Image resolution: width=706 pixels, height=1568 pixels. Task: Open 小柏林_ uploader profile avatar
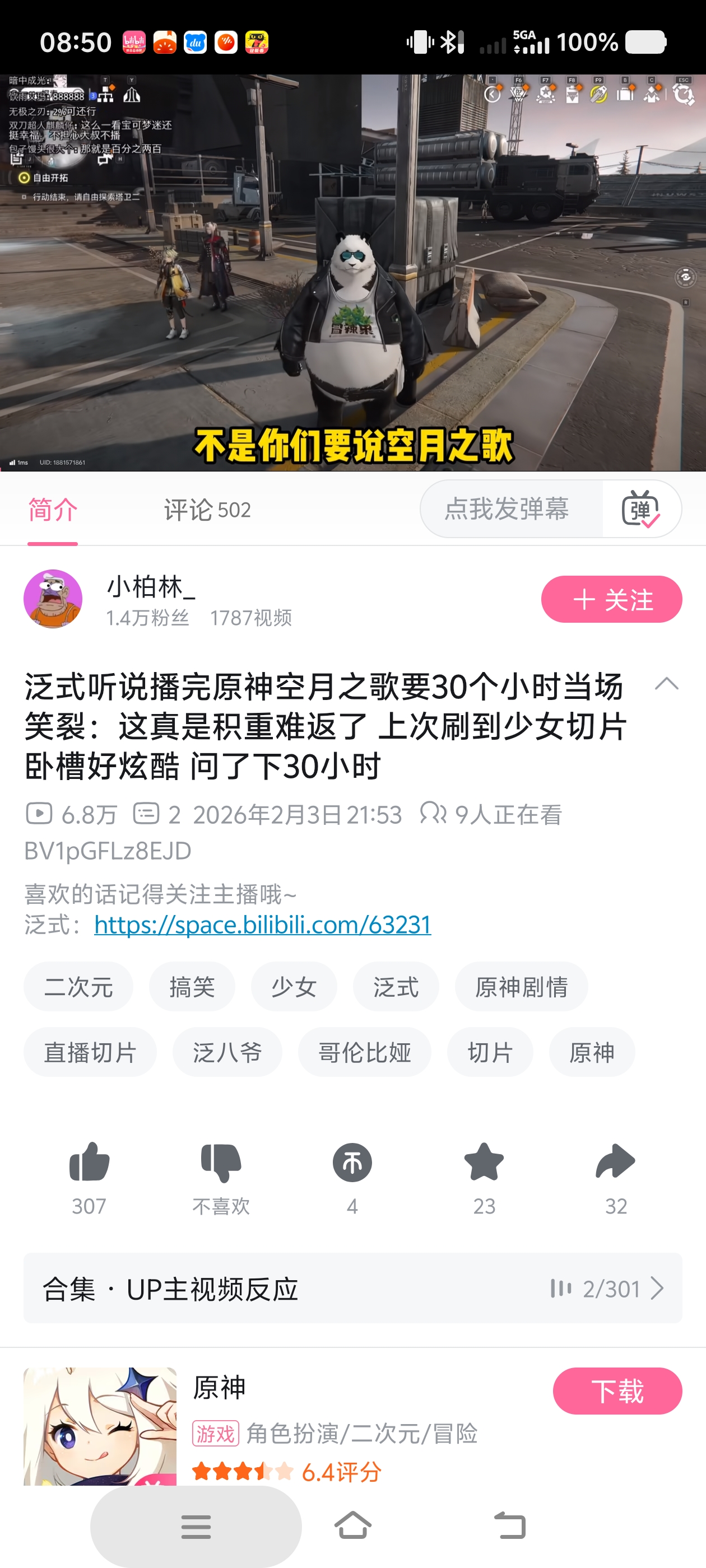pos(53,599)
